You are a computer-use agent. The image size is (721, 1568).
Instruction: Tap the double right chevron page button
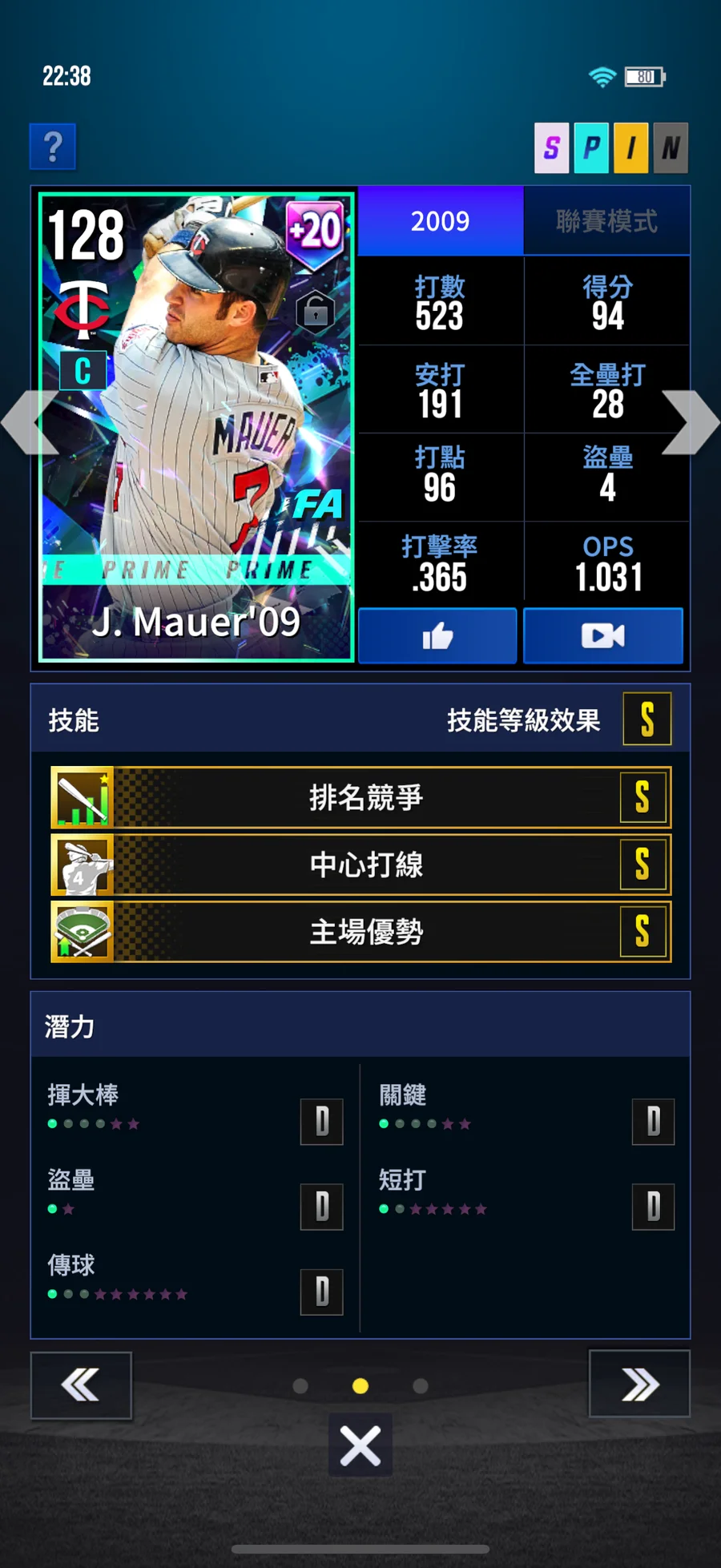click(x=639, y=1385)
